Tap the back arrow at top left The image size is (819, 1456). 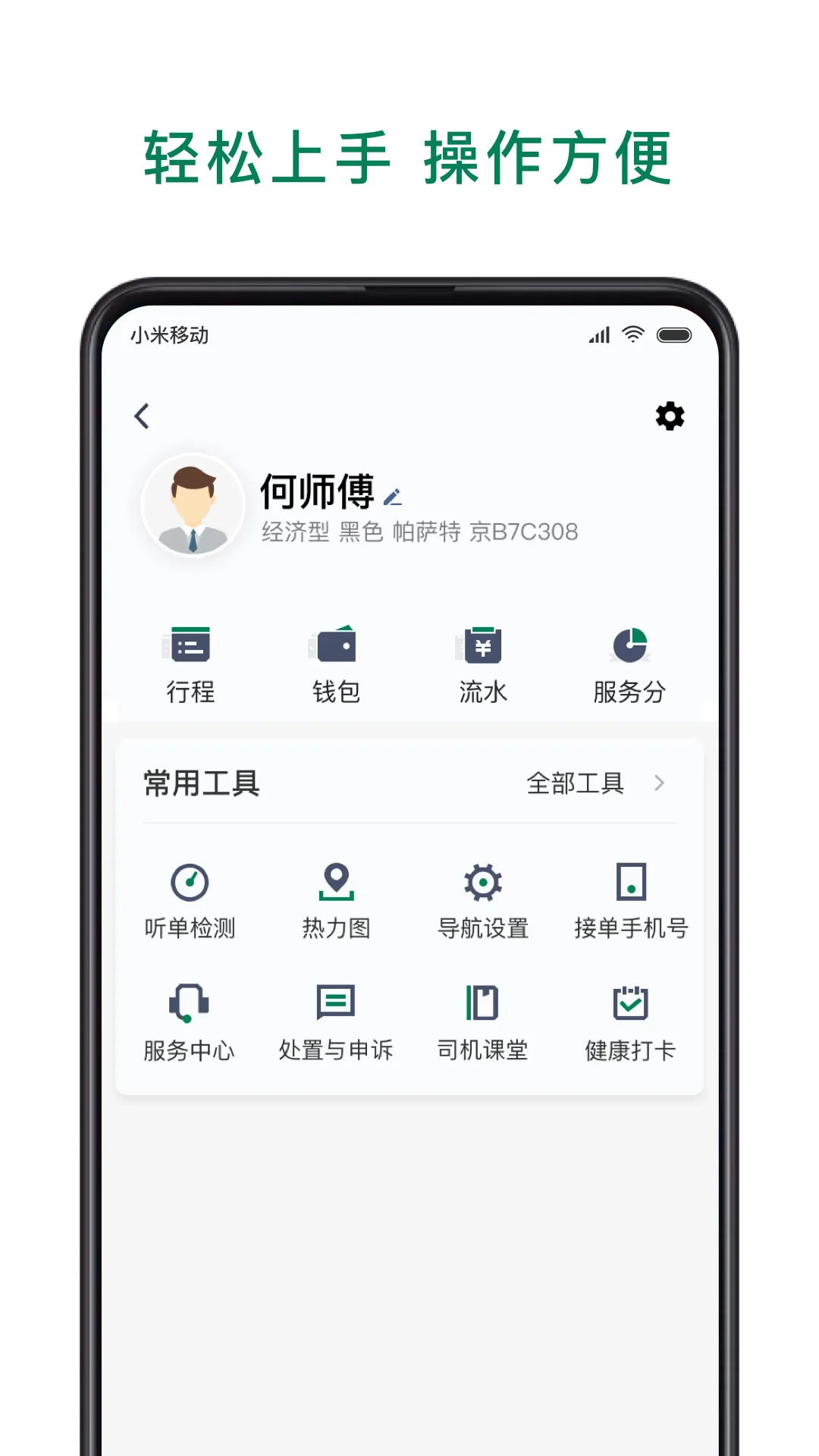(x=142, y=416)
